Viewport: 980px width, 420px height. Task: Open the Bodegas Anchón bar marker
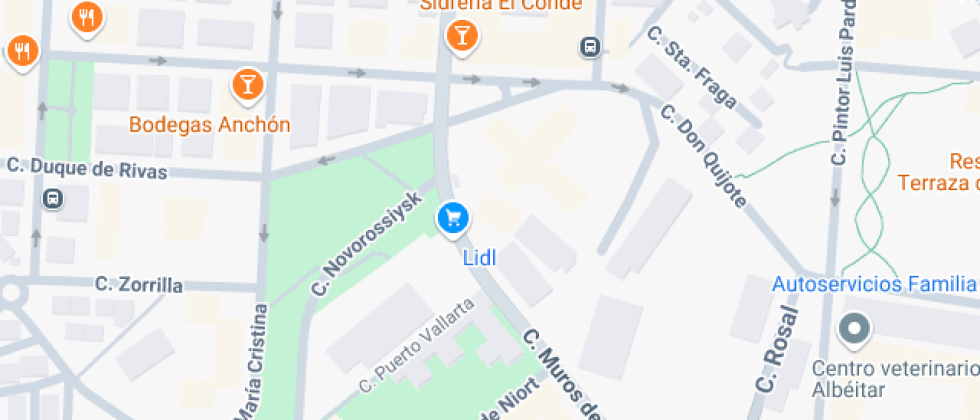[x=248, y=86]
